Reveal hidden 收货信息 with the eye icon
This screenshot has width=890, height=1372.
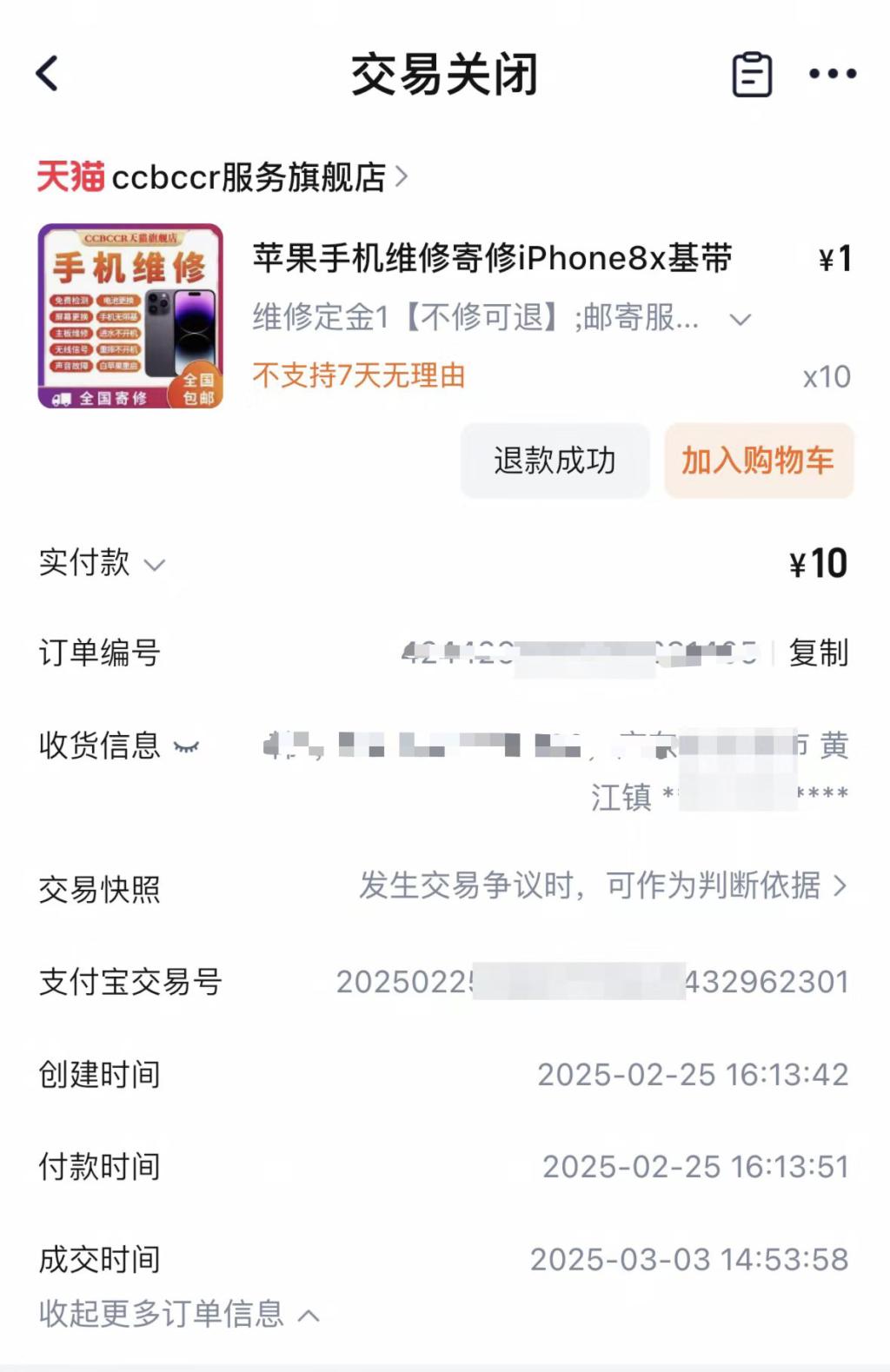187,746
